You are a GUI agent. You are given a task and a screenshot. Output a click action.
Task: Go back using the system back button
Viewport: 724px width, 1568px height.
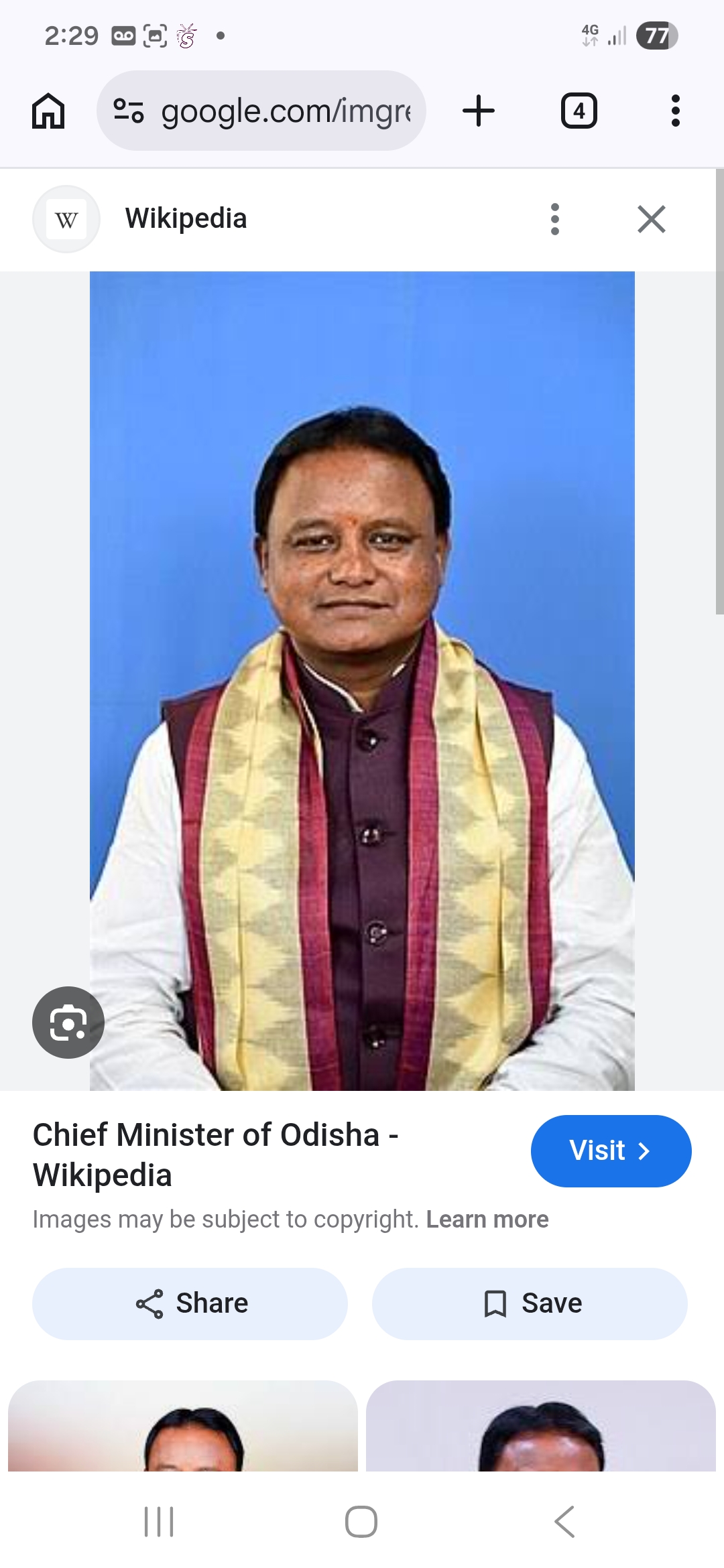click(x=564, y=1522)
